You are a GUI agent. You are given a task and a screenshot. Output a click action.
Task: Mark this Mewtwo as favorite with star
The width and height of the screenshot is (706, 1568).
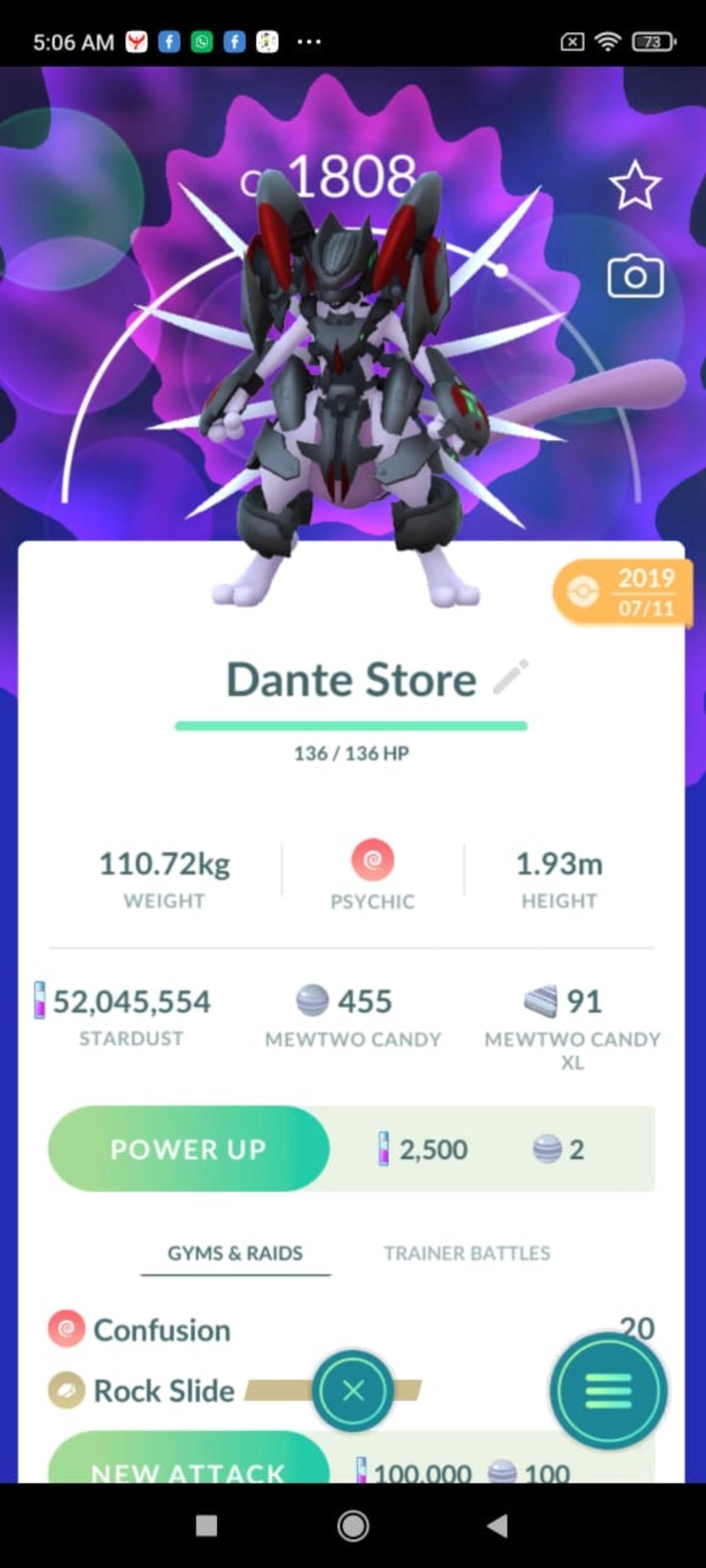point(635,185)
